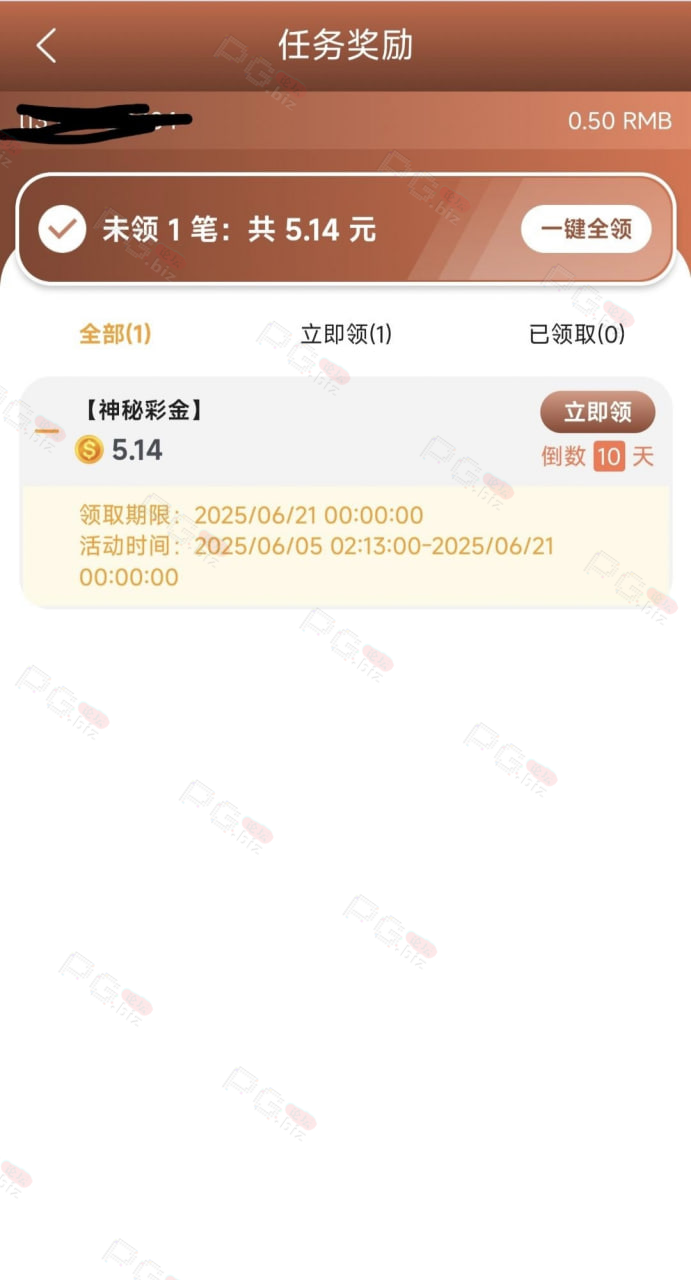691x1280 pixels.
Task: Go back using the top-left arrow
Action: (46, 46)
